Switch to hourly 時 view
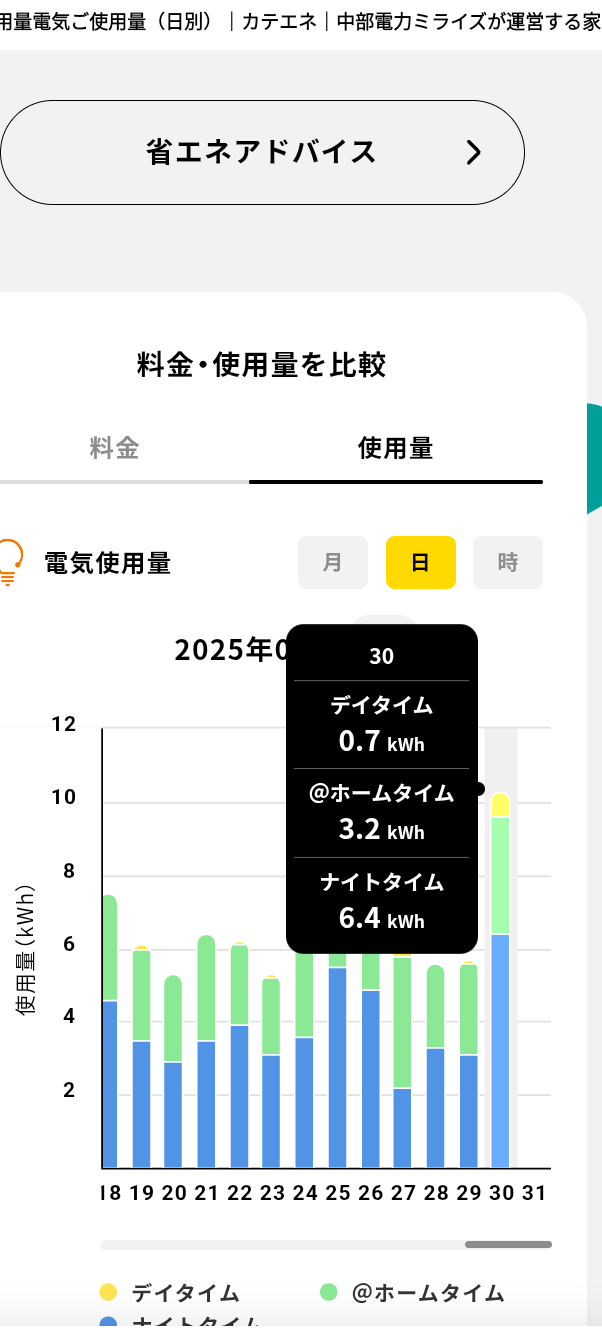 507,563
